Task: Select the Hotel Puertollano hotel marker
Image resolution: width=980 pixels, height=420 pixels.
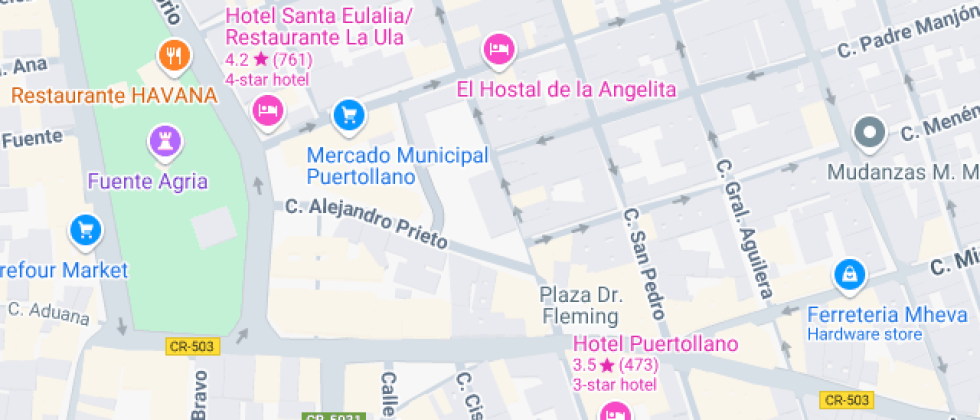Action: coord(615,411)
